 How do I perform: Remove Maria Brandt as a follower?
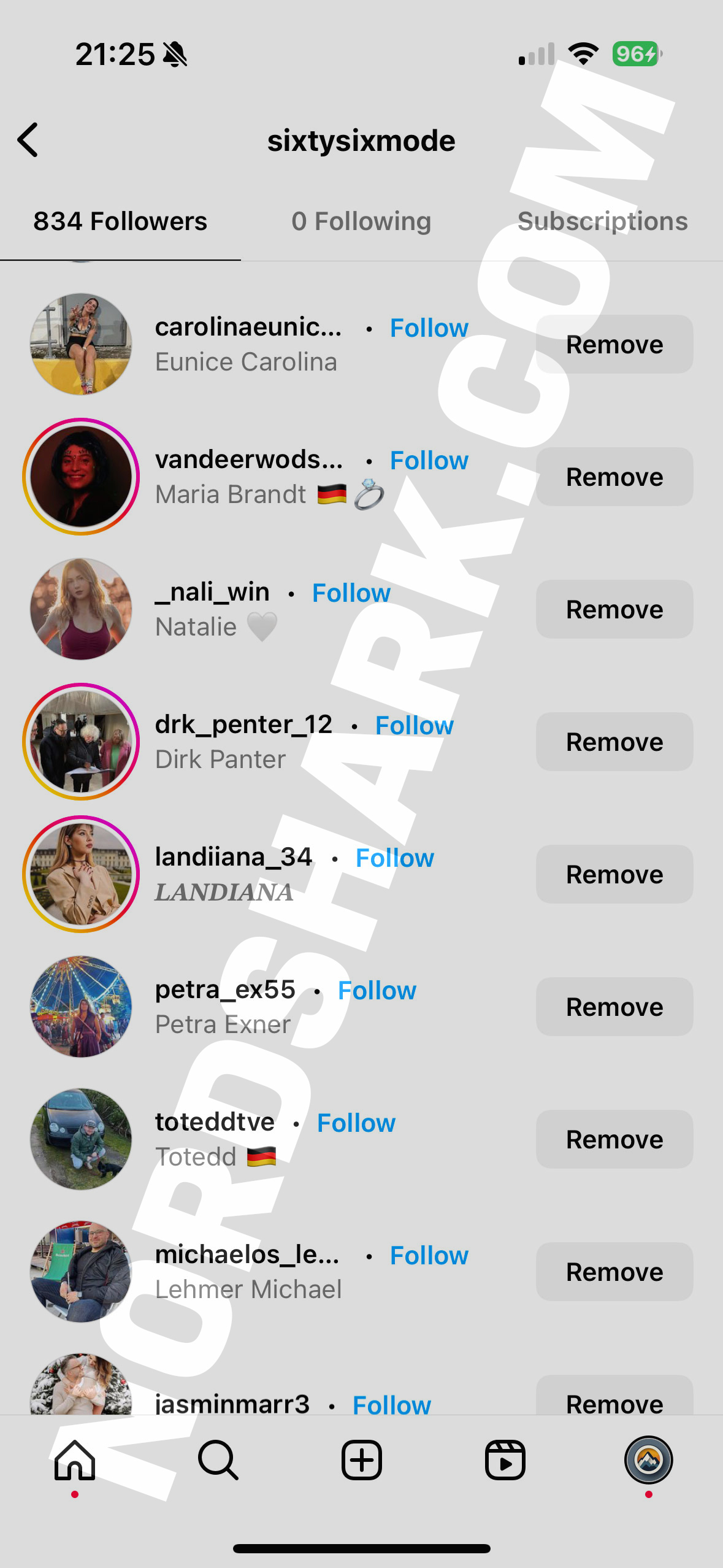(614, 477)
